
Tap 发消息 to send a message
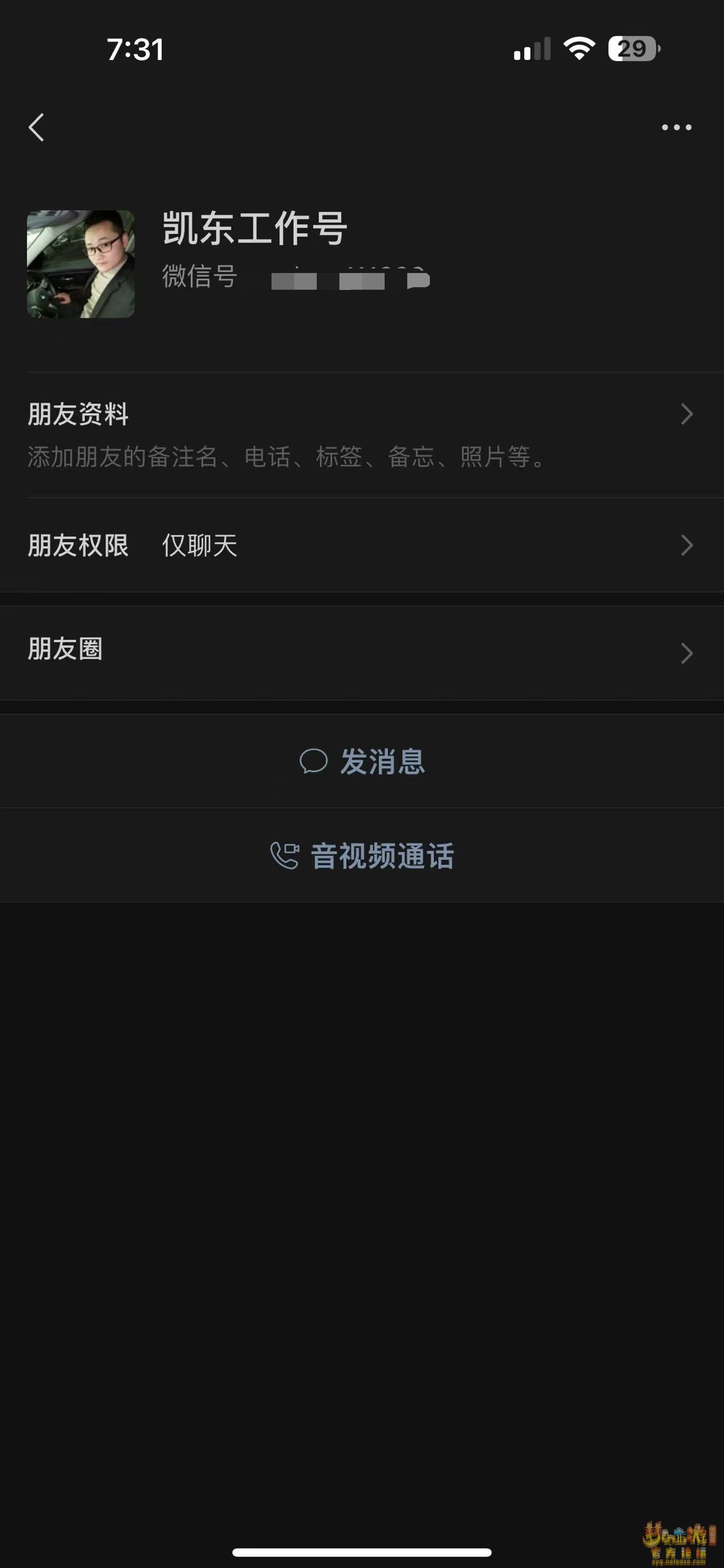(361, 761)
